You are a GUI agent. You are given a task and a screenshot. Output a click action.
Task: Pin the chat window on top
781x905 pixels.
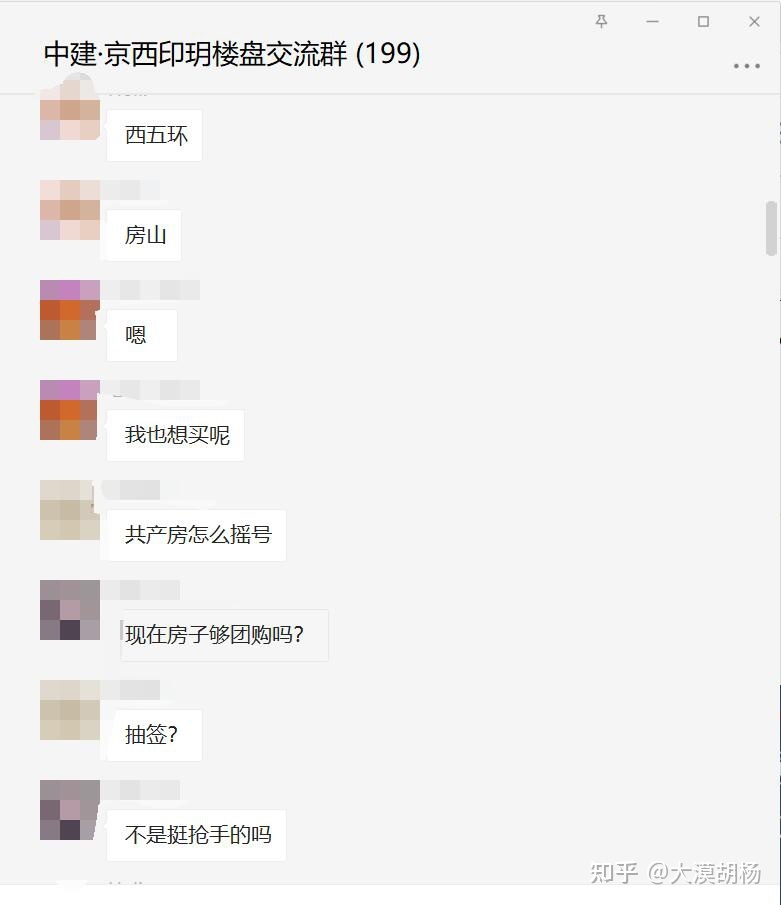point(601,21)
